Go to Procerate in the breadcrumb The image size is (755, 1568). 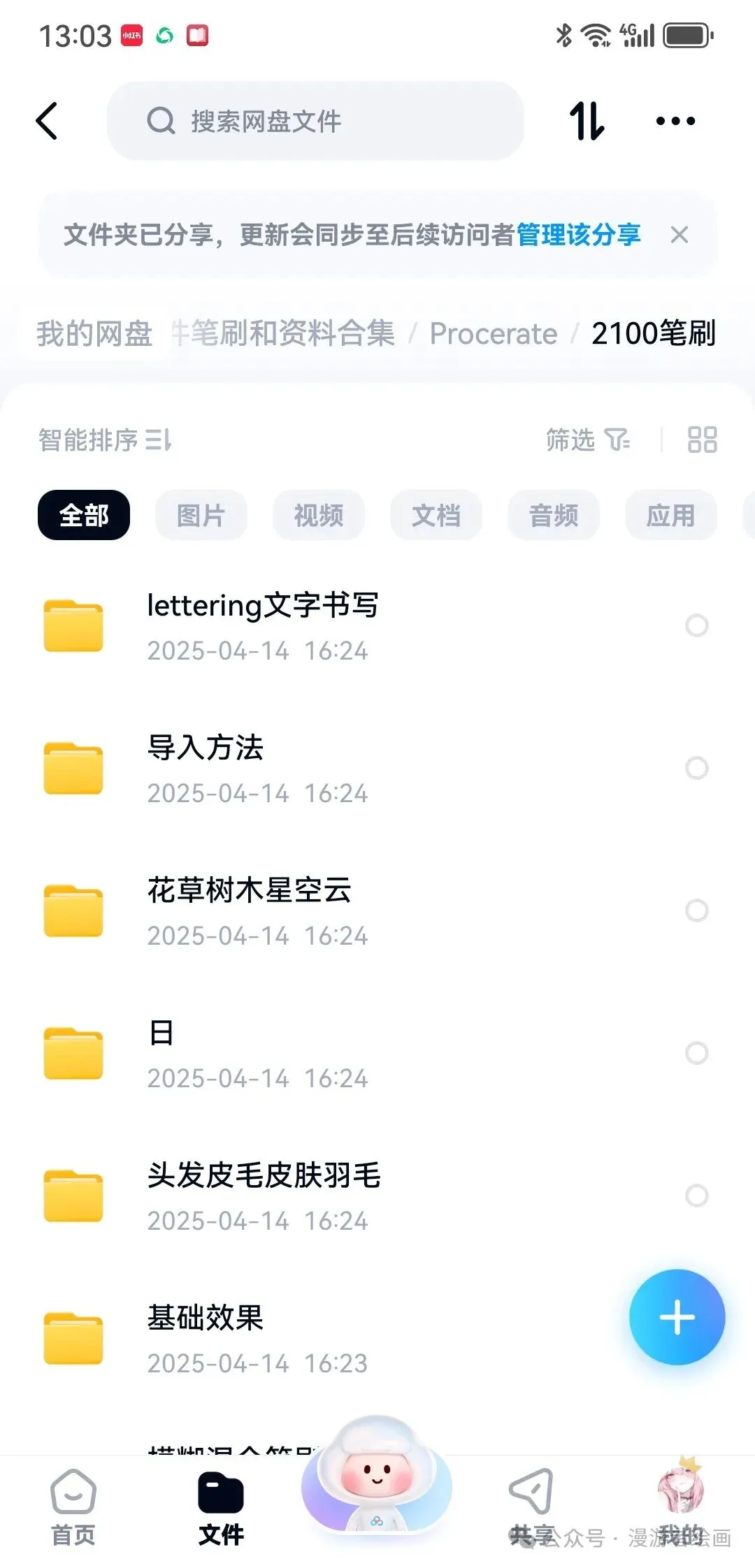coord(493,333)
